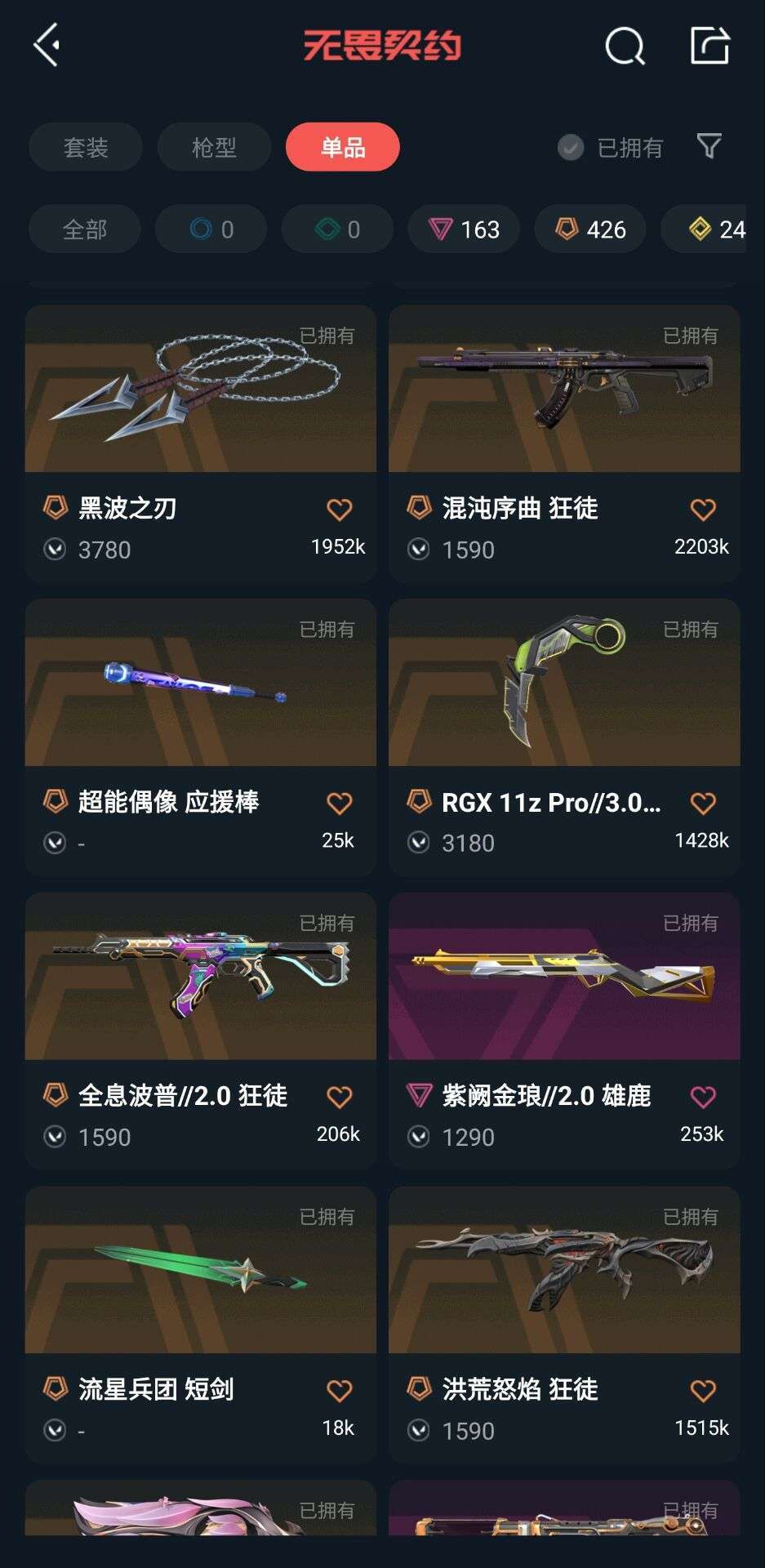Open the 流星兵团 短剑 card
Image resolution: width=765 pixels, height=1568 pixels.
200,1325
